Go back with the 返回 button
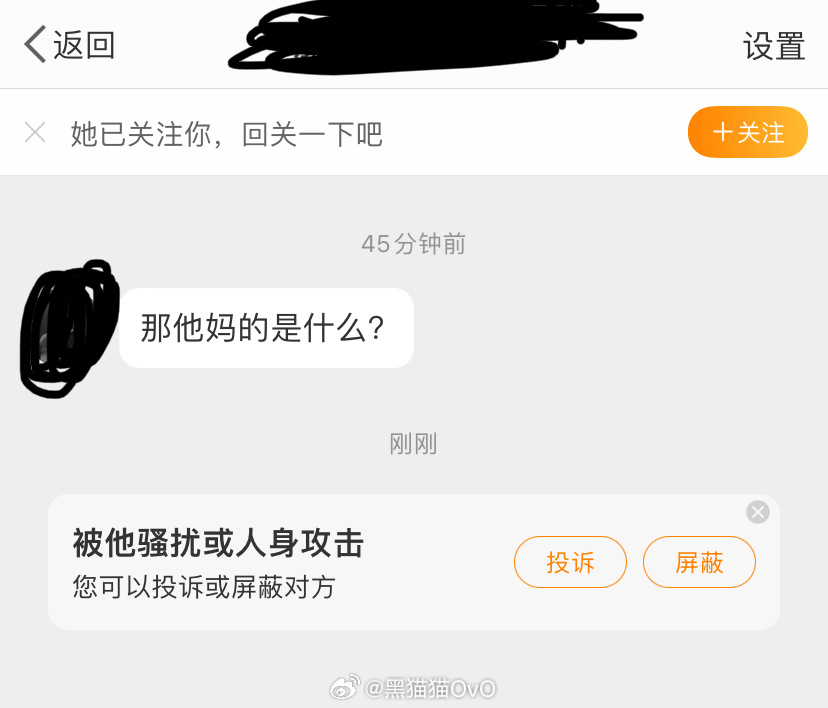The image size is (828, 708). click(69, 45)
